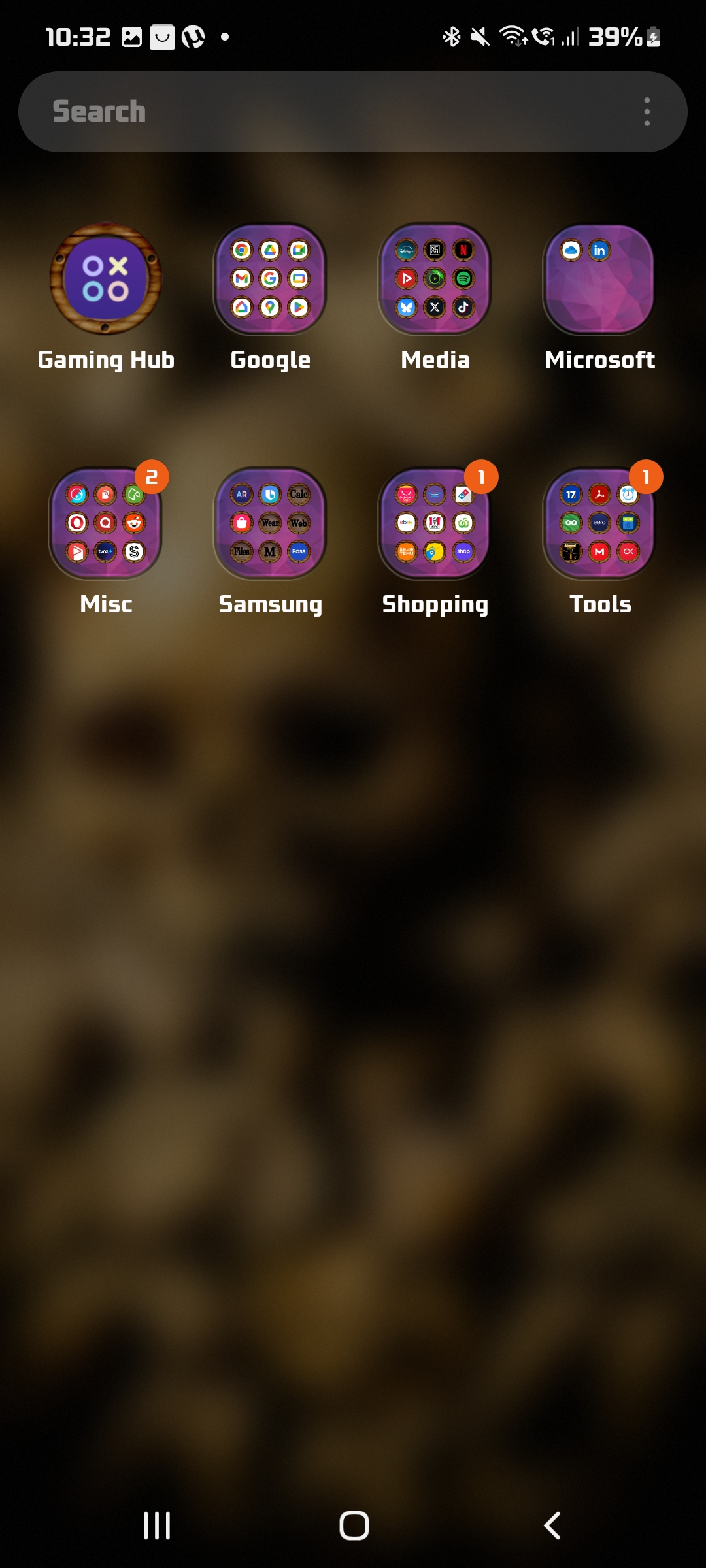Go back with the navigation arrow
706x1568 pixels.
[x=552, y=1526]
